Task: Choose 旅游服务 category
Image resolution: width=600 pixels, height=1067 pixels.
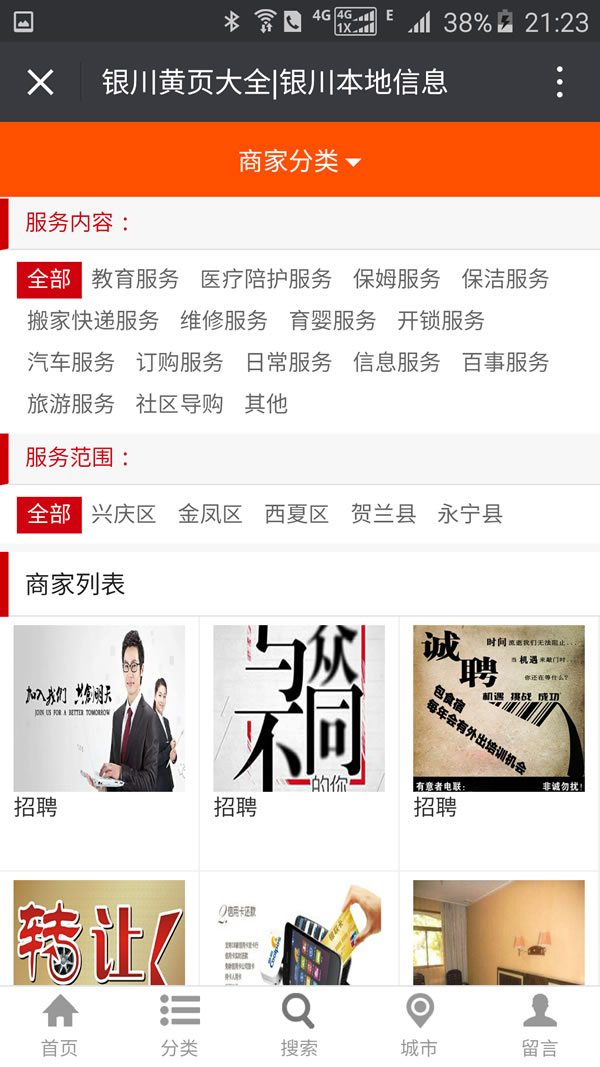Action: click(x=71, y=404)
